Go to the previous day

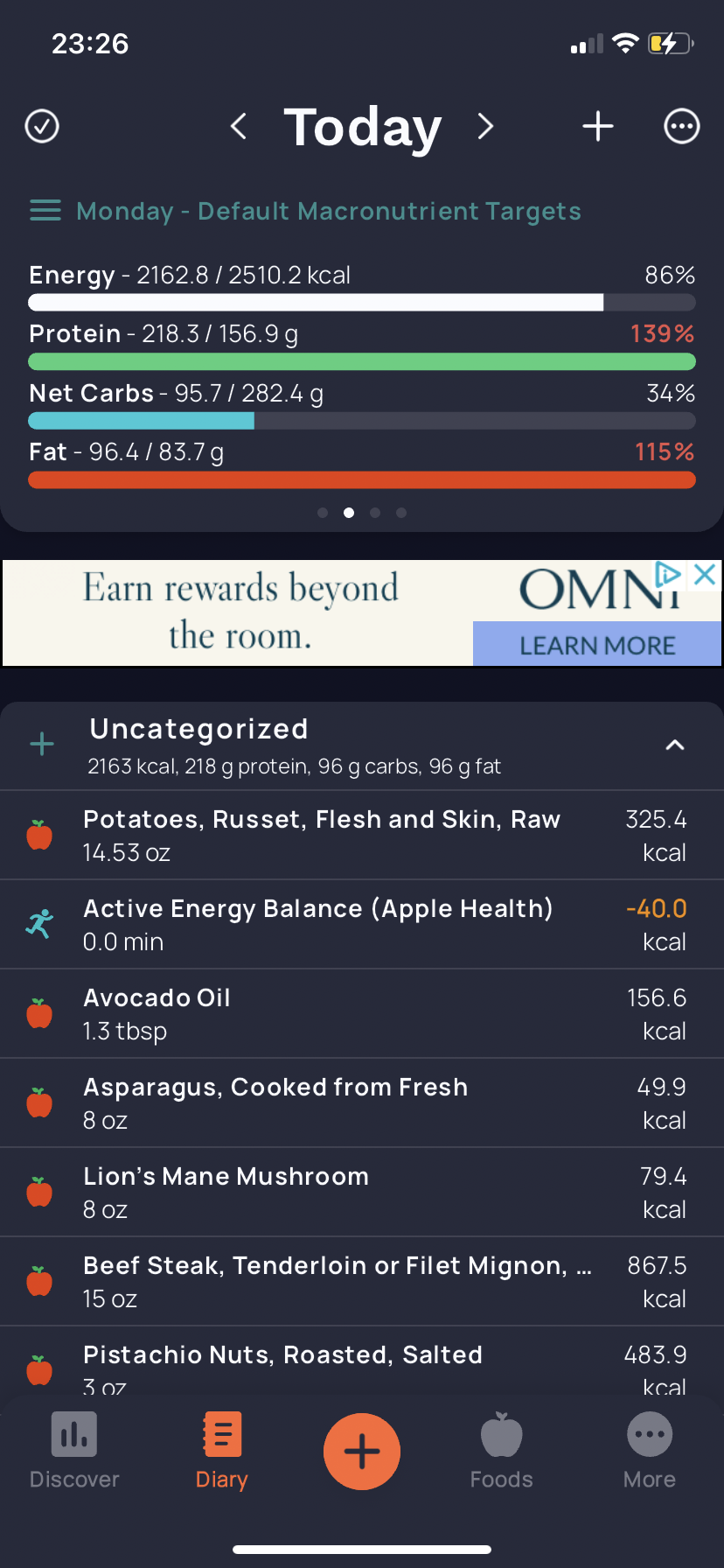point(238,127)
